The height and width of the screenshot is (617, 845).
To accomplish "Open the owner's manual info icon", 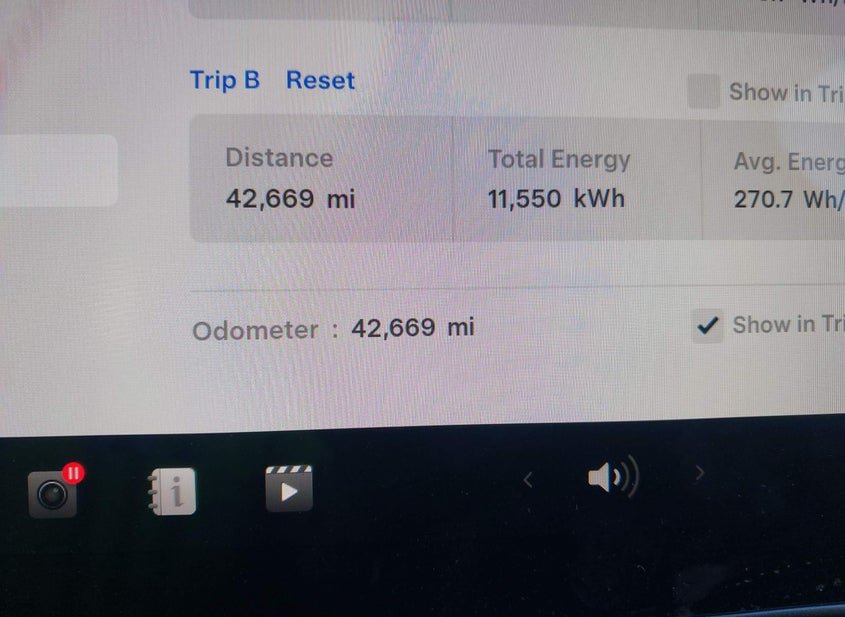I will click(x=172, y=492).
